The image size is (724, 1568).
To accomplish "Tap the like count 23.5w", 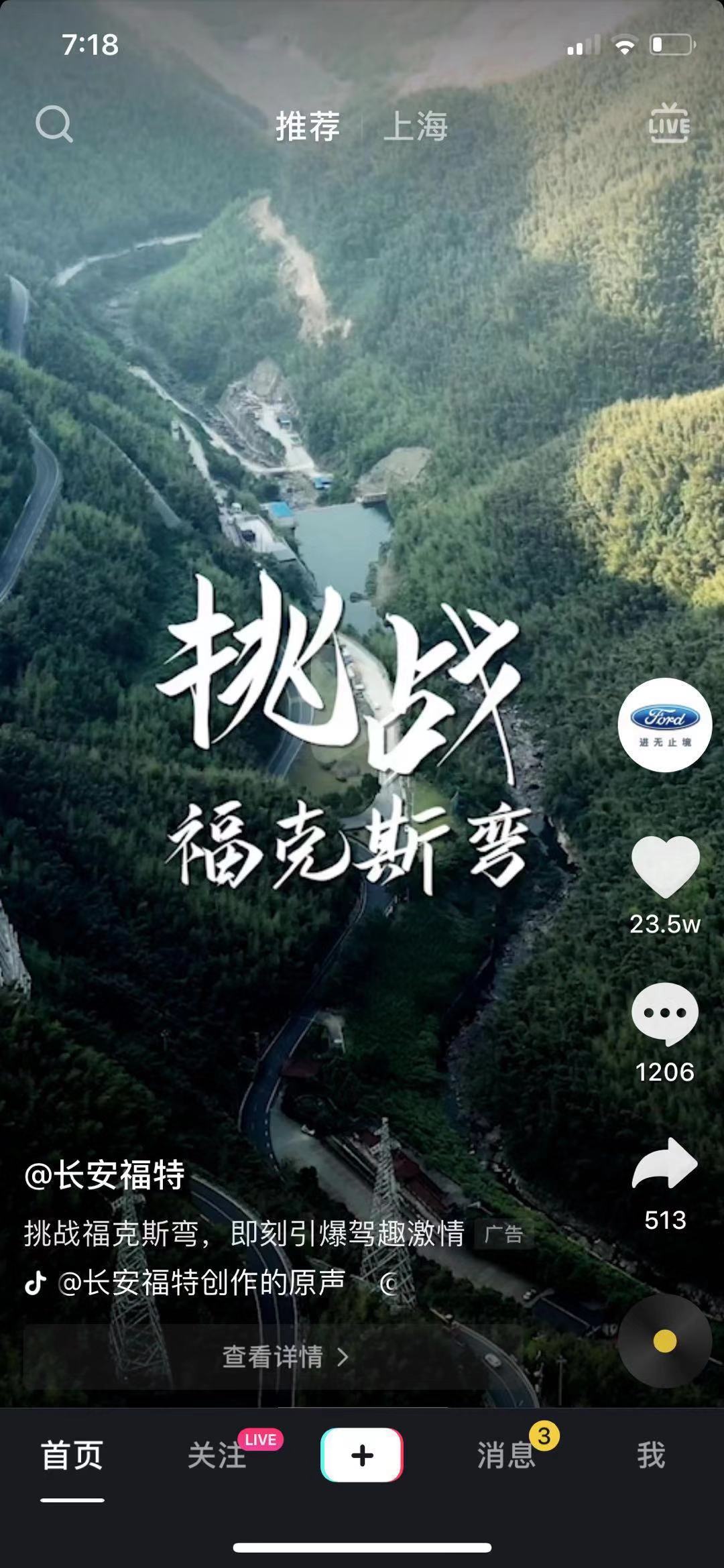I will pos(666,925).
